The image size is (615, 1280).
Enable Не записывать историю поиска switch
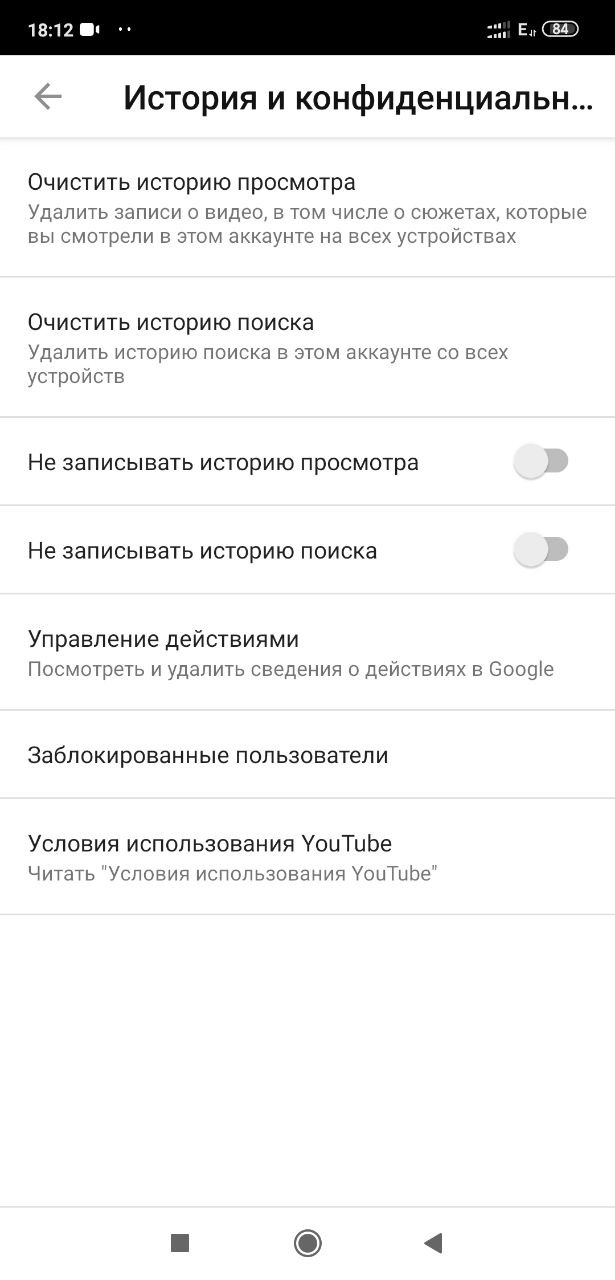coord(540,550)
